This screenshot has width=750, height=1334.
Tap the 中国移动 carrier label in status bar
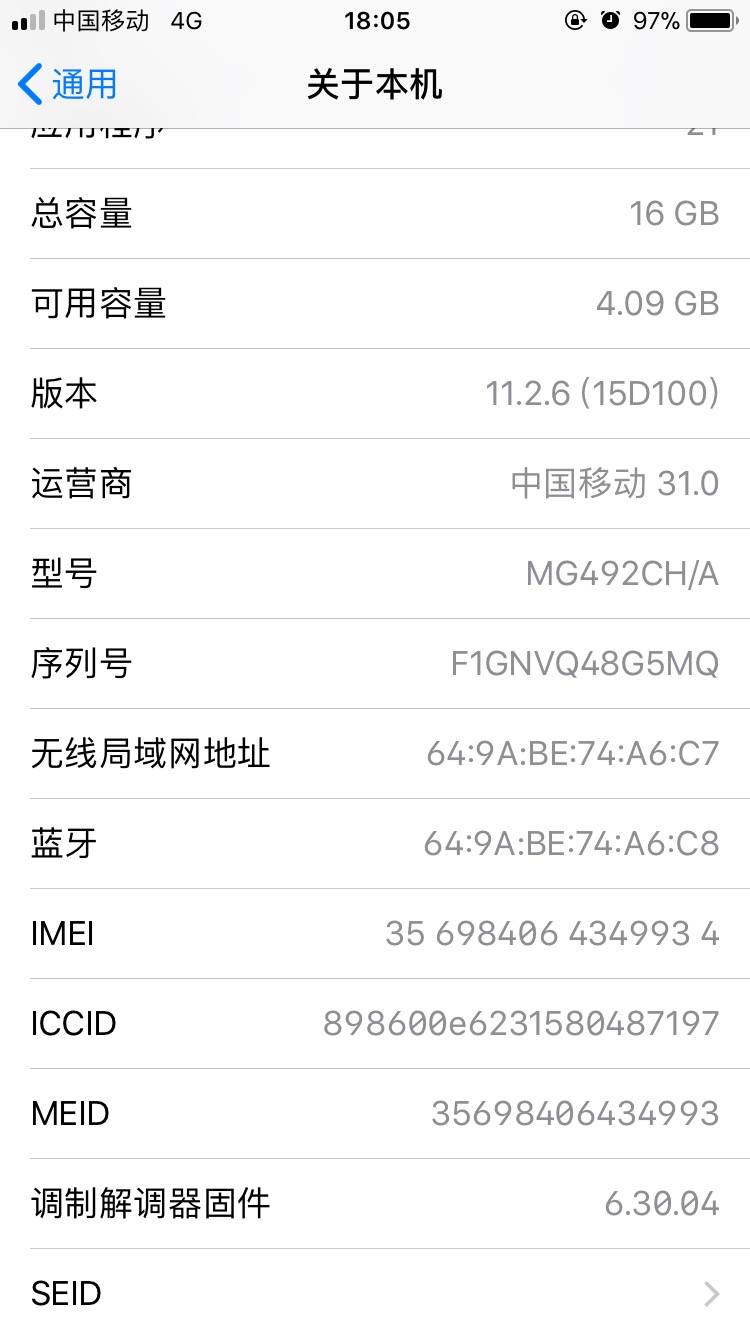[x=100, y=19]
